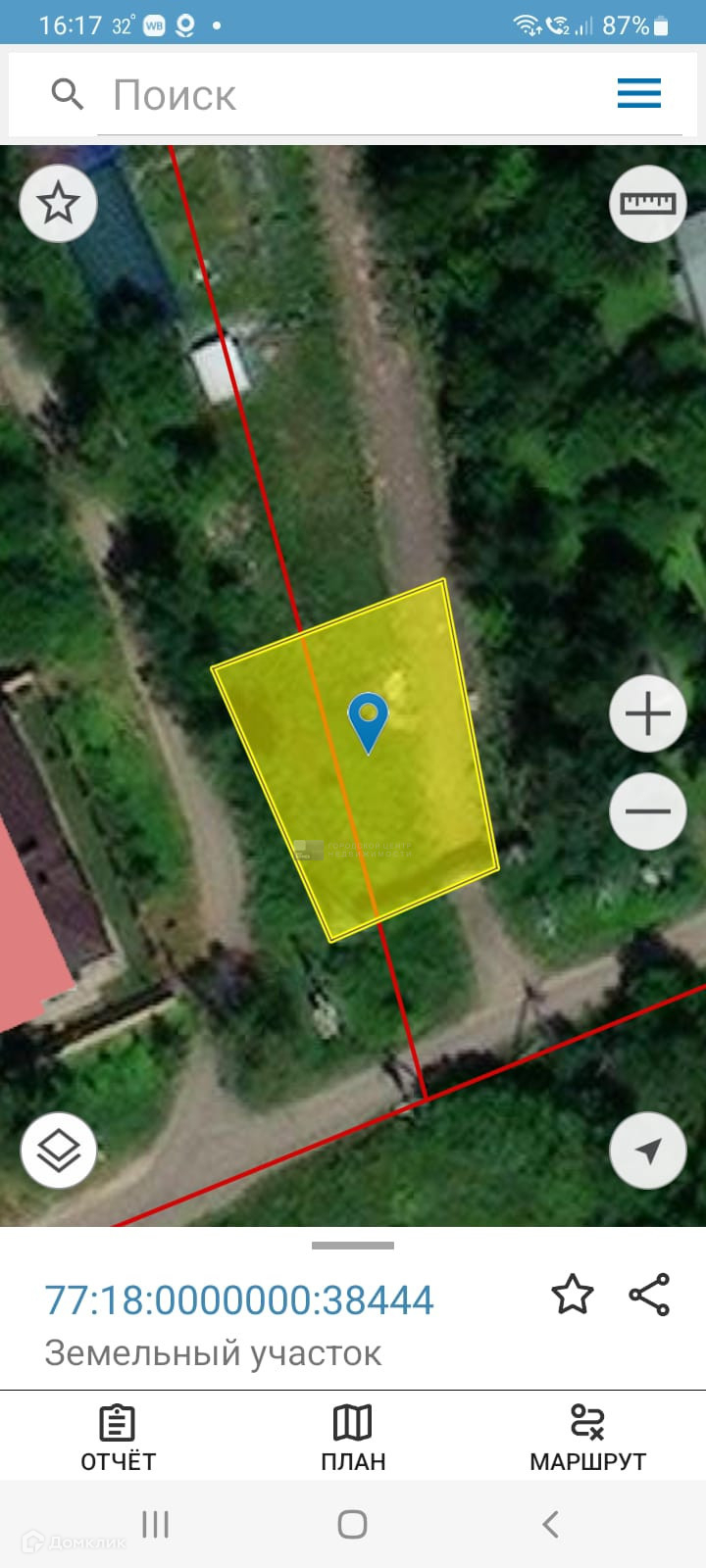Switch to the ПЛАН tab

[x=353, y=1438]
